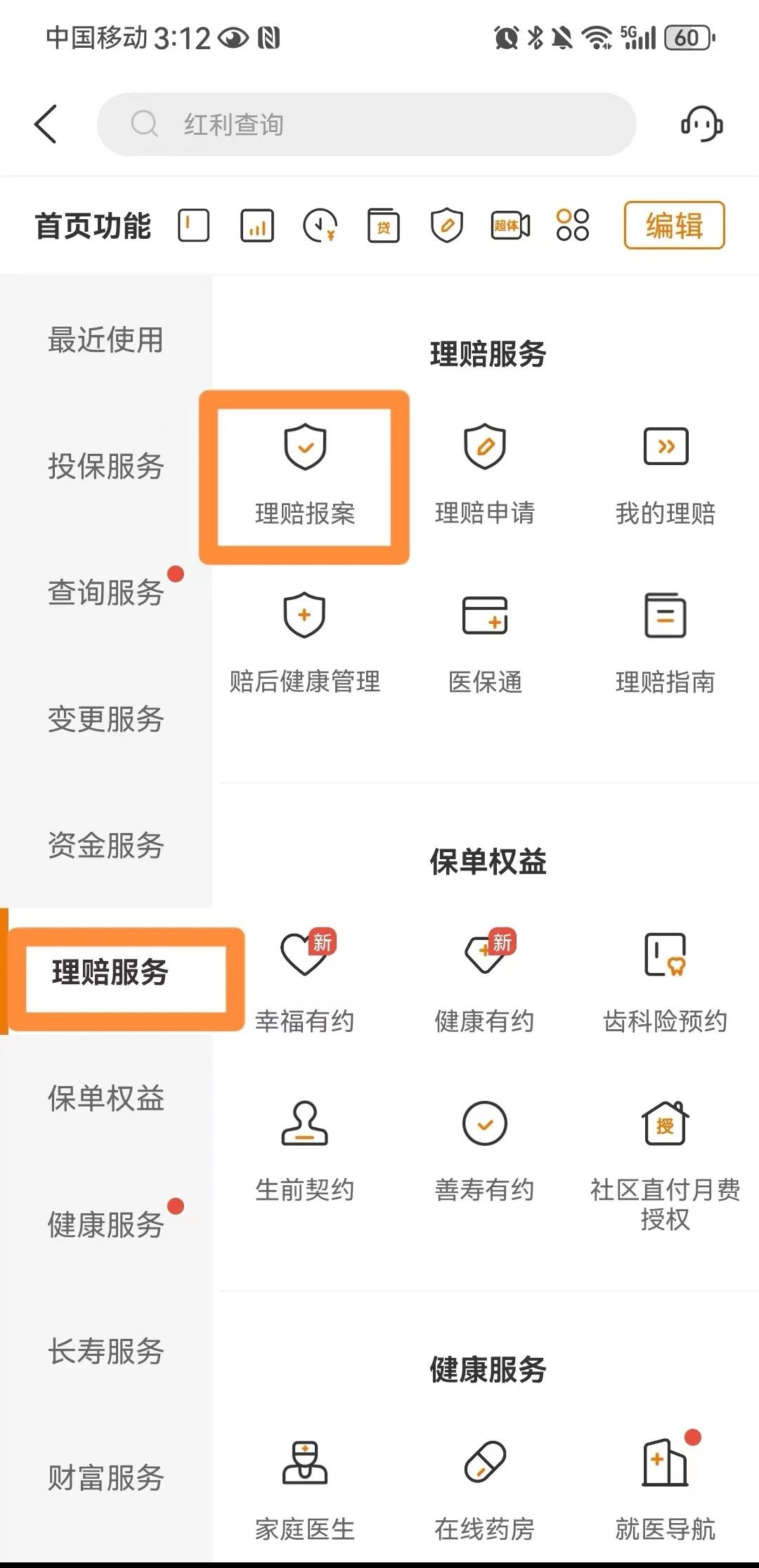Screen dimensions: 759x1568
Task: Go back using the top-left arrow
Action: tap(46, 124)
